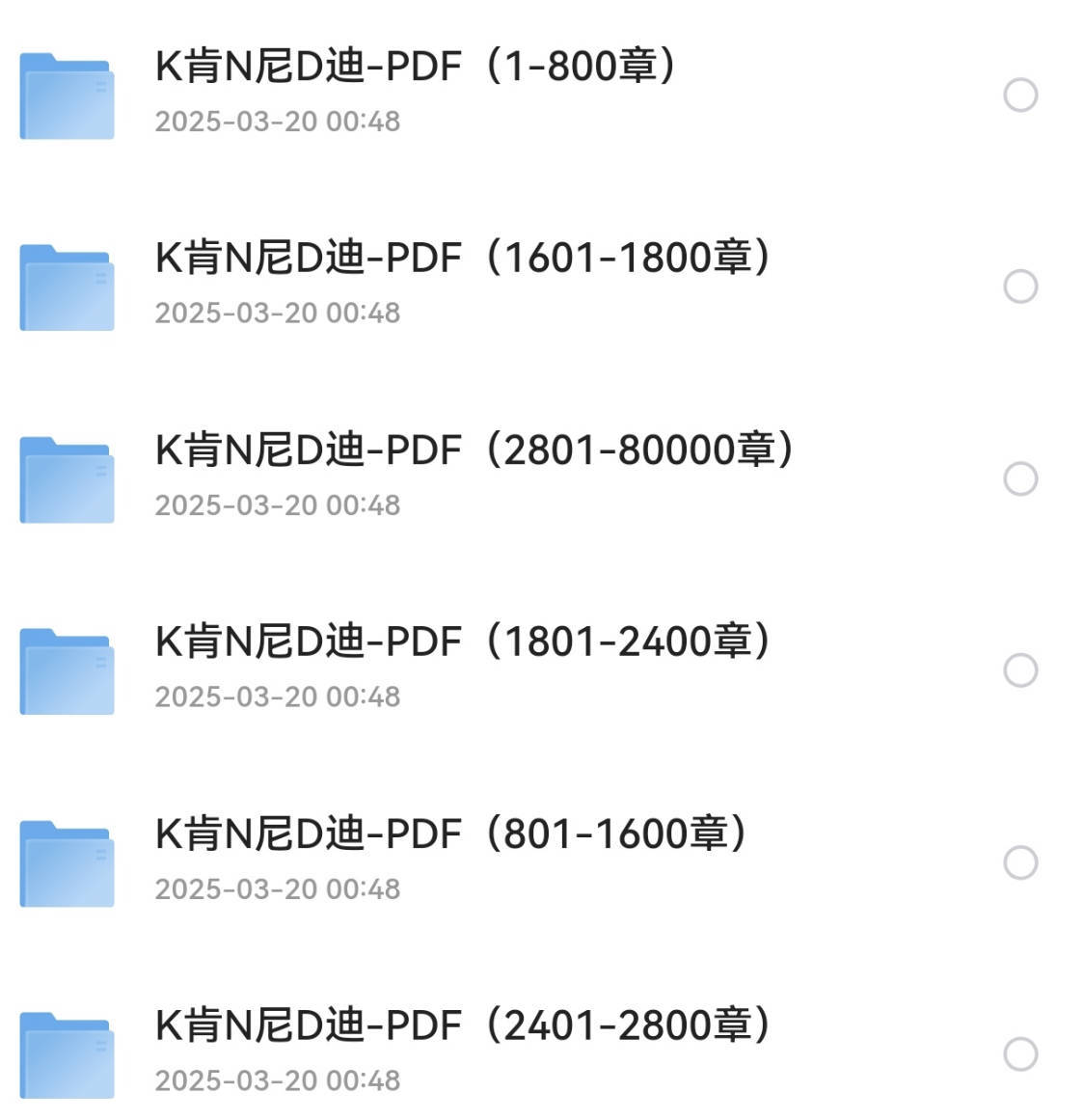Check the selection circle for 1-800章 folder
Image resolution: width=1084 pixels, height=1120 pixels.
(x=1021, y=94)
